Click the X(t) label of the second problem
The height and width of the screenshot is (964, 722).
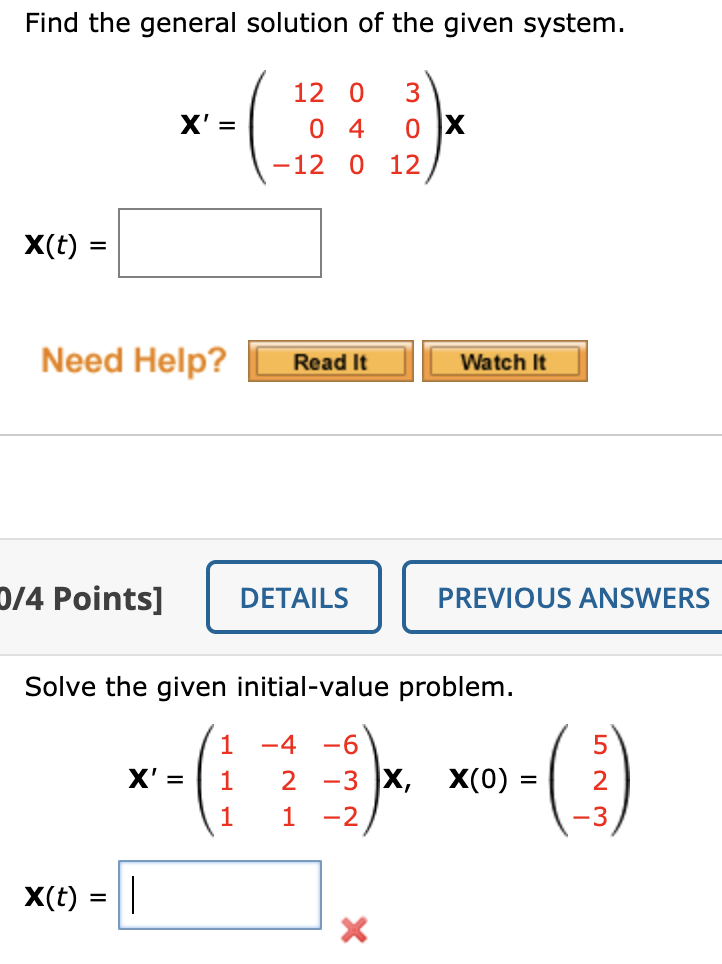pyautogui.click(x=58, y=895)
